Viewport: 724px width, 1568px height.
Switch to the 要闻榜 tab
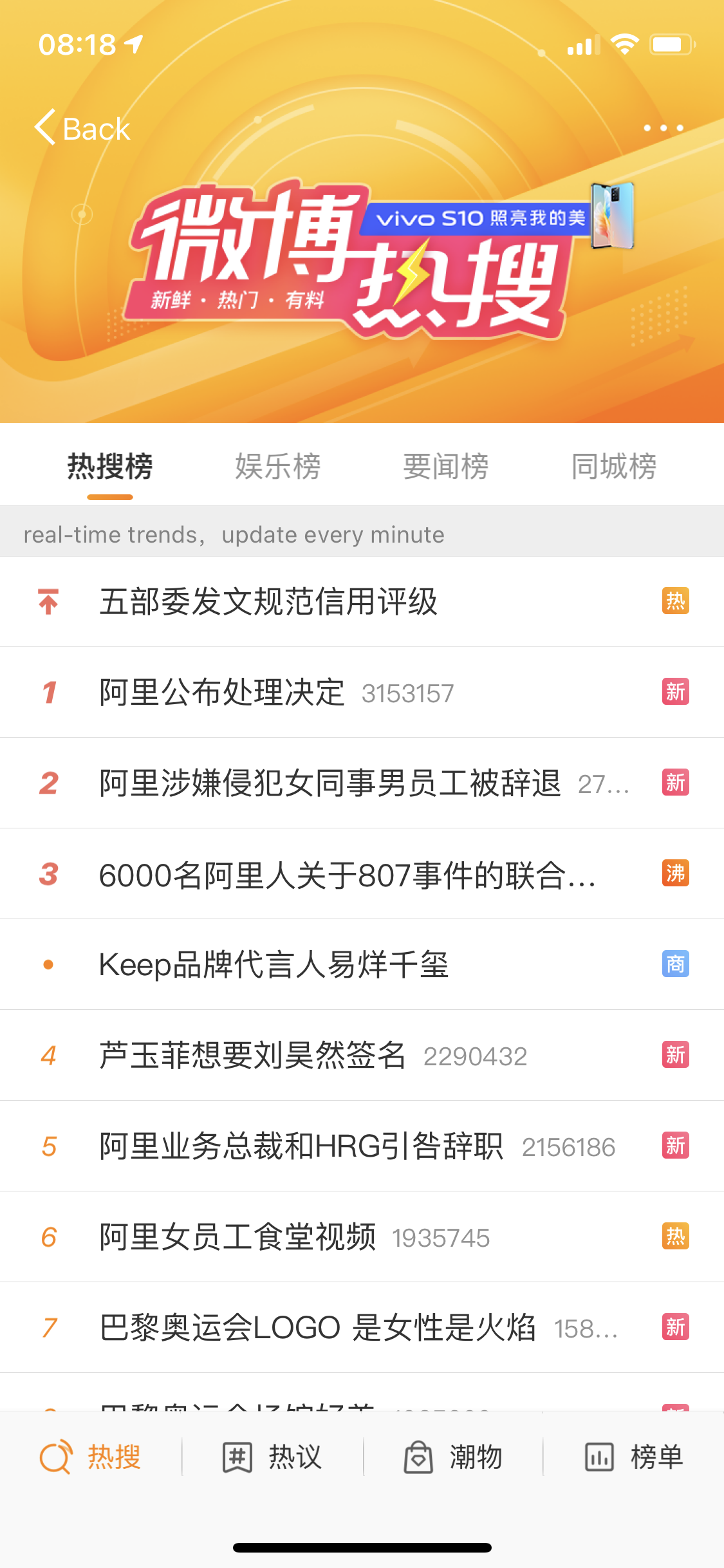tap(445, 466)
